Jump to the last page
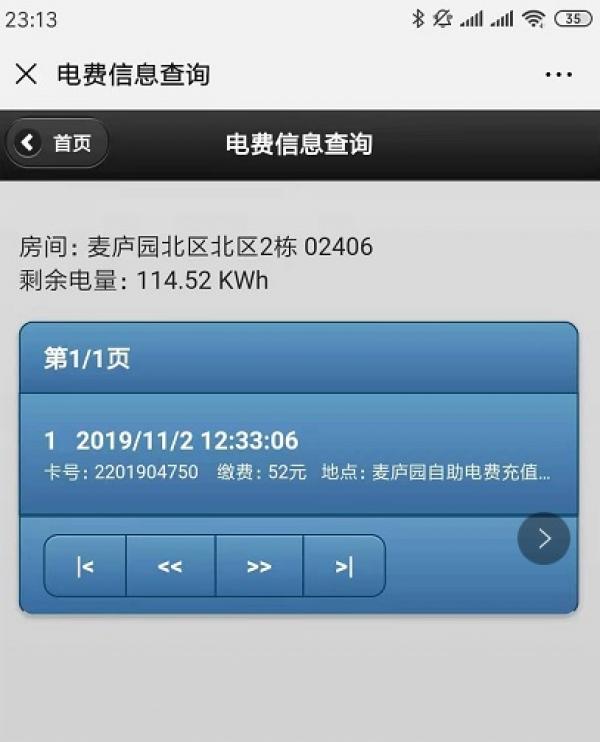This screenshot has width=600, height=742. point(344,566)
